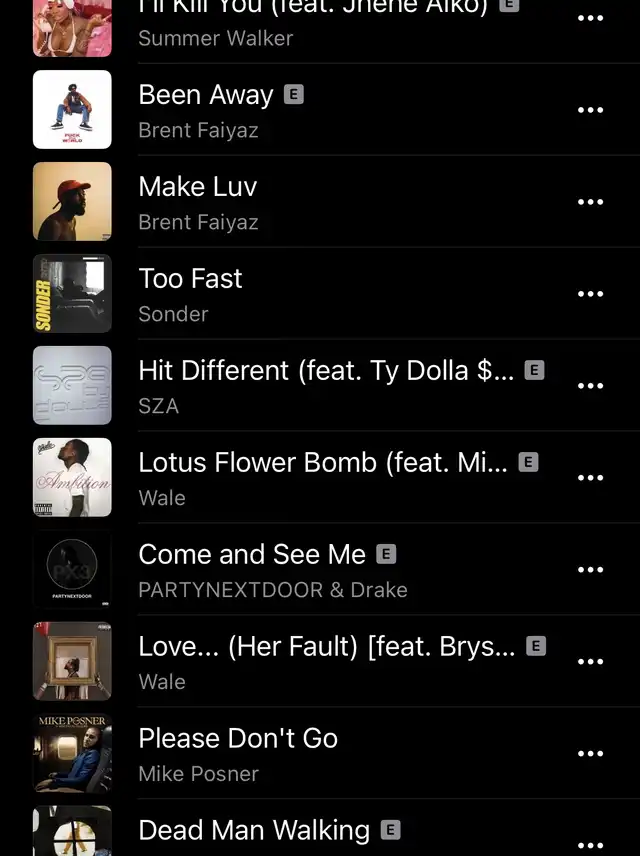Open more options for Make Luv
Viewport: 640px width, 856px height.
point(591,202)
